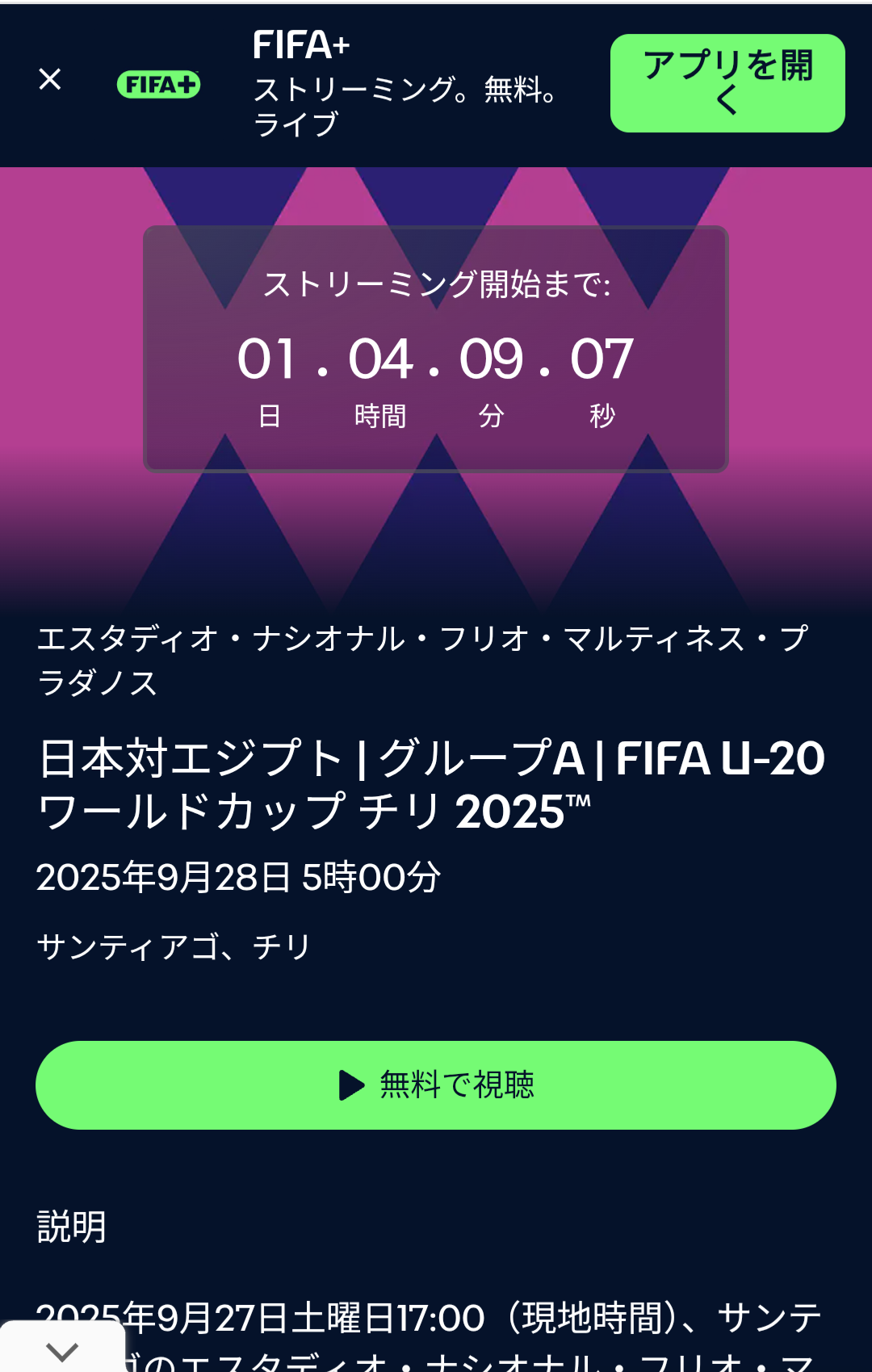Viewport: 872px width, 1372px height.
Task: Tap the down chevron at the bottom left
Action: coord(62,1351)
